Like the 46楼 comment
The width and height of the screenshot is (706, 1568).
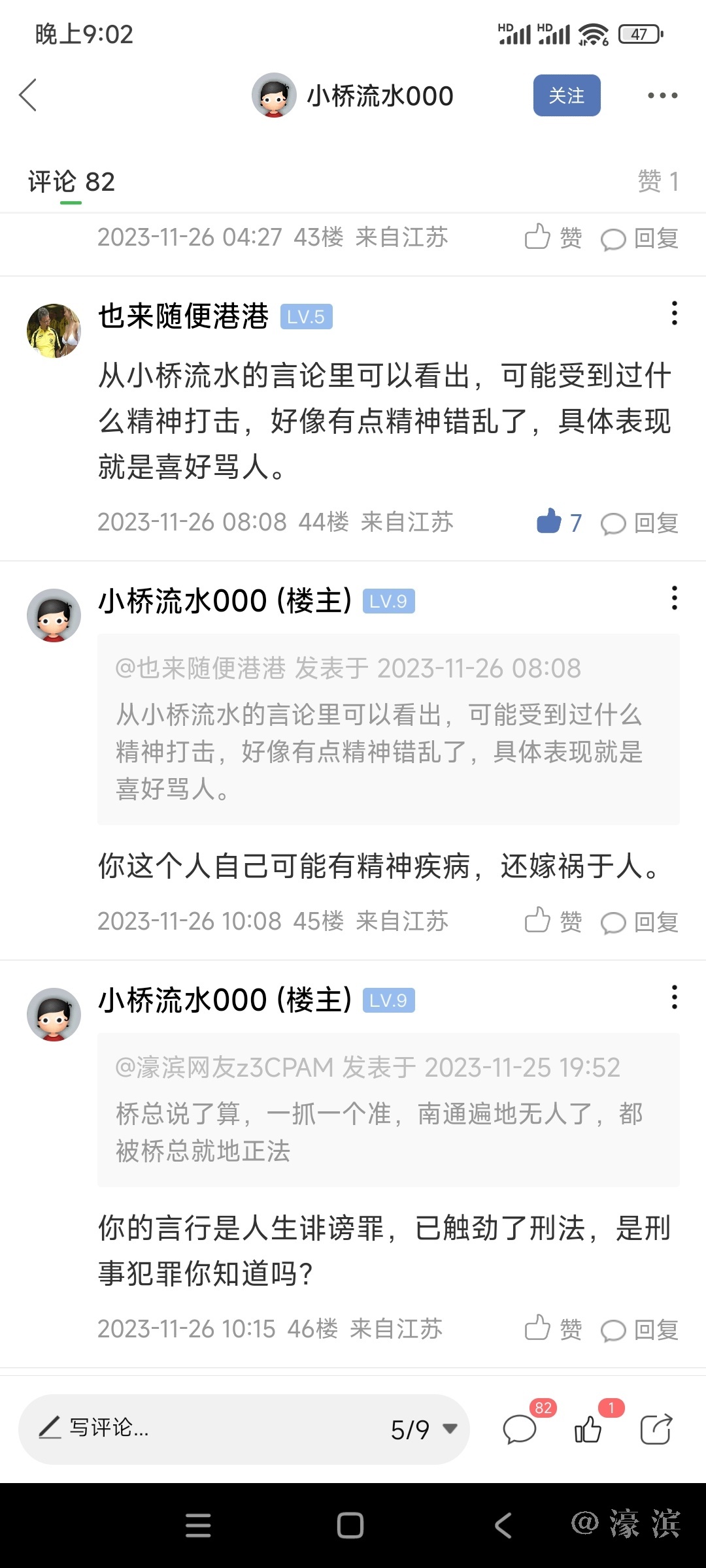click(553, 1329)
